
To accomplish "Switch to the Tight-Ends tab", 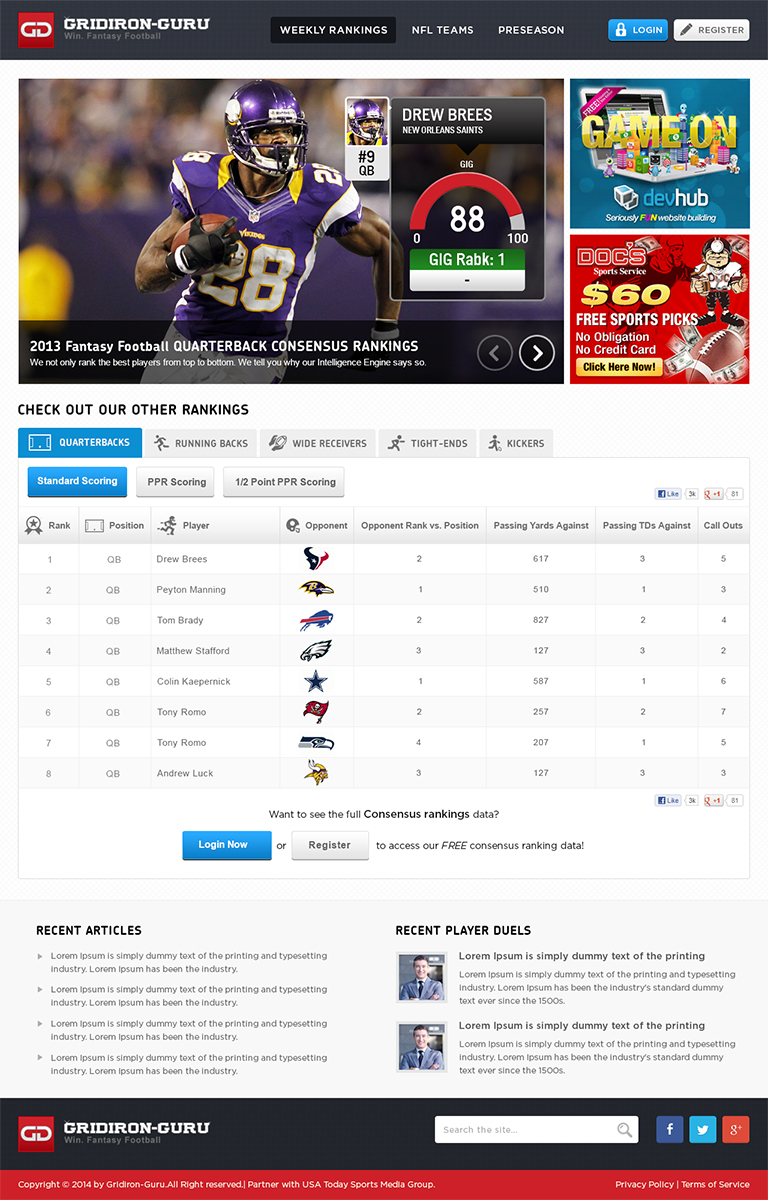I will tap(427, 443).
